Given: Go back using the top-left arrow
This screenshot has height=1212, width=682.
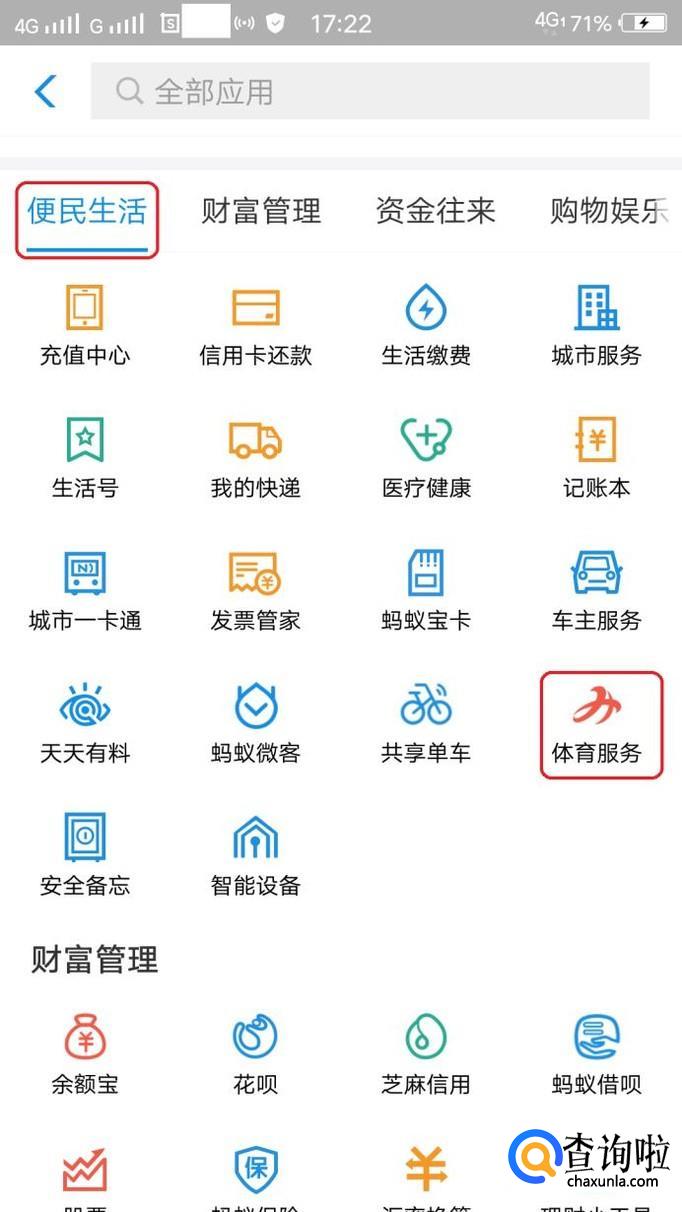Looking at the screenshot, I should tap(46, 92).
